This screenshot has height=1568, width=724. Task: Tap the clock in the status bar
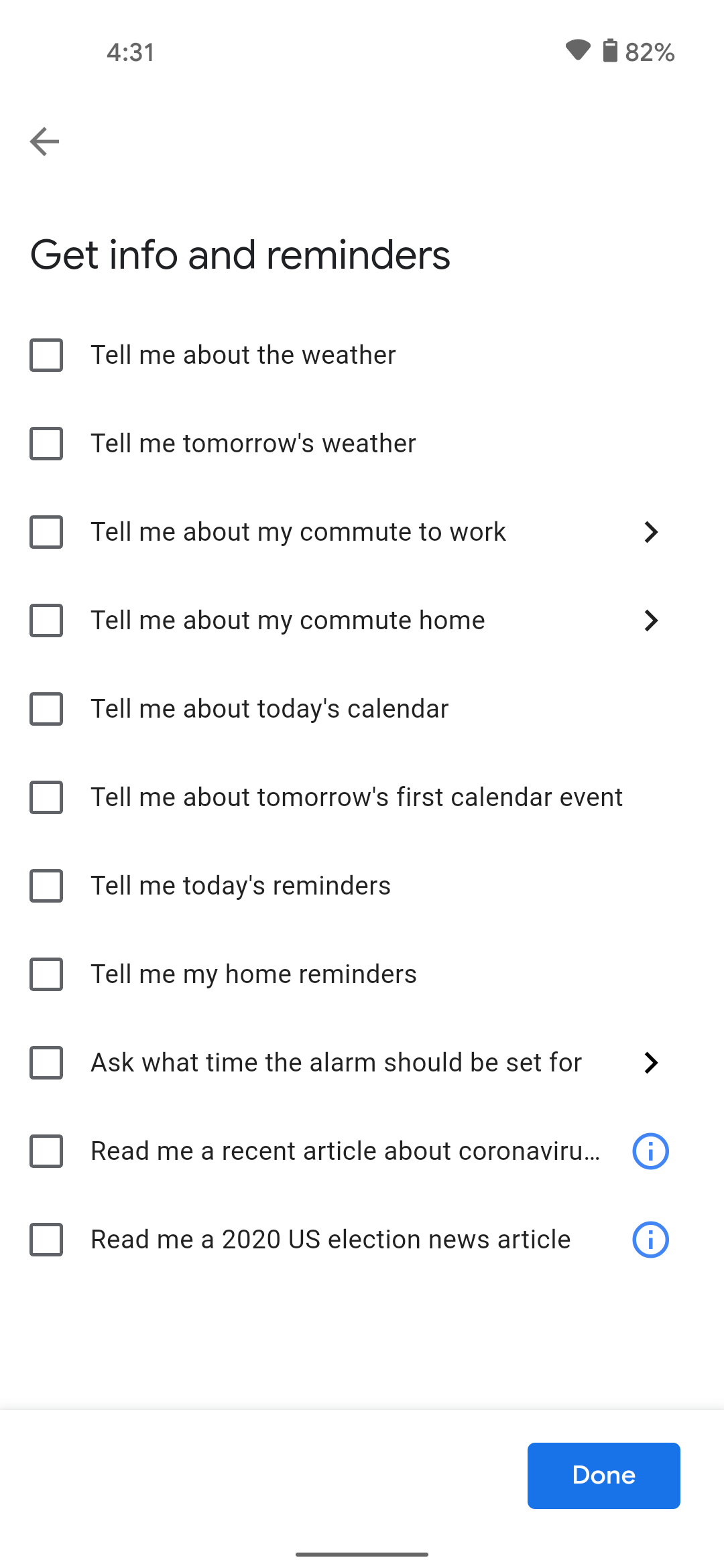[x=129, y=52]
